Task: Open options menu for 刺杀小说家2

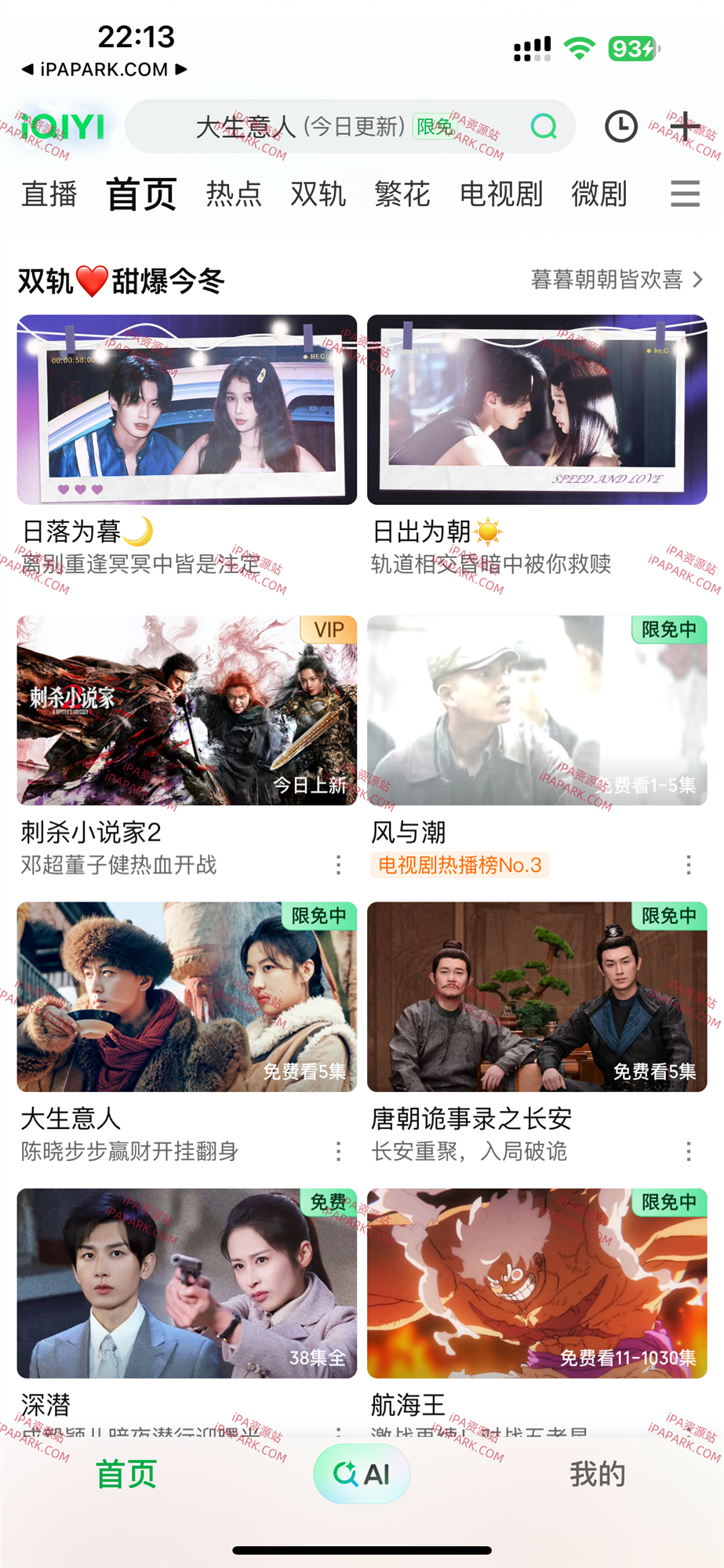Action: tap(337, 866)
